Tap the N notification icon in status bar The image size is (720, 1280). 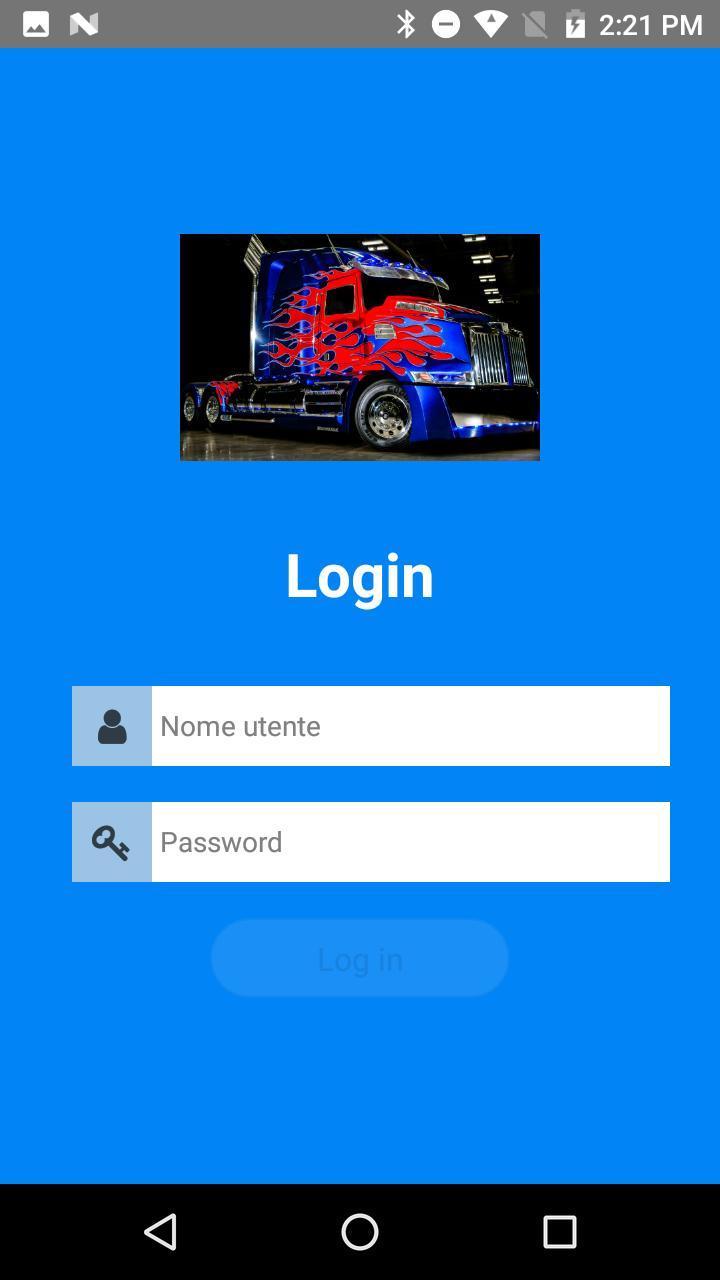[x=85, y=24]
